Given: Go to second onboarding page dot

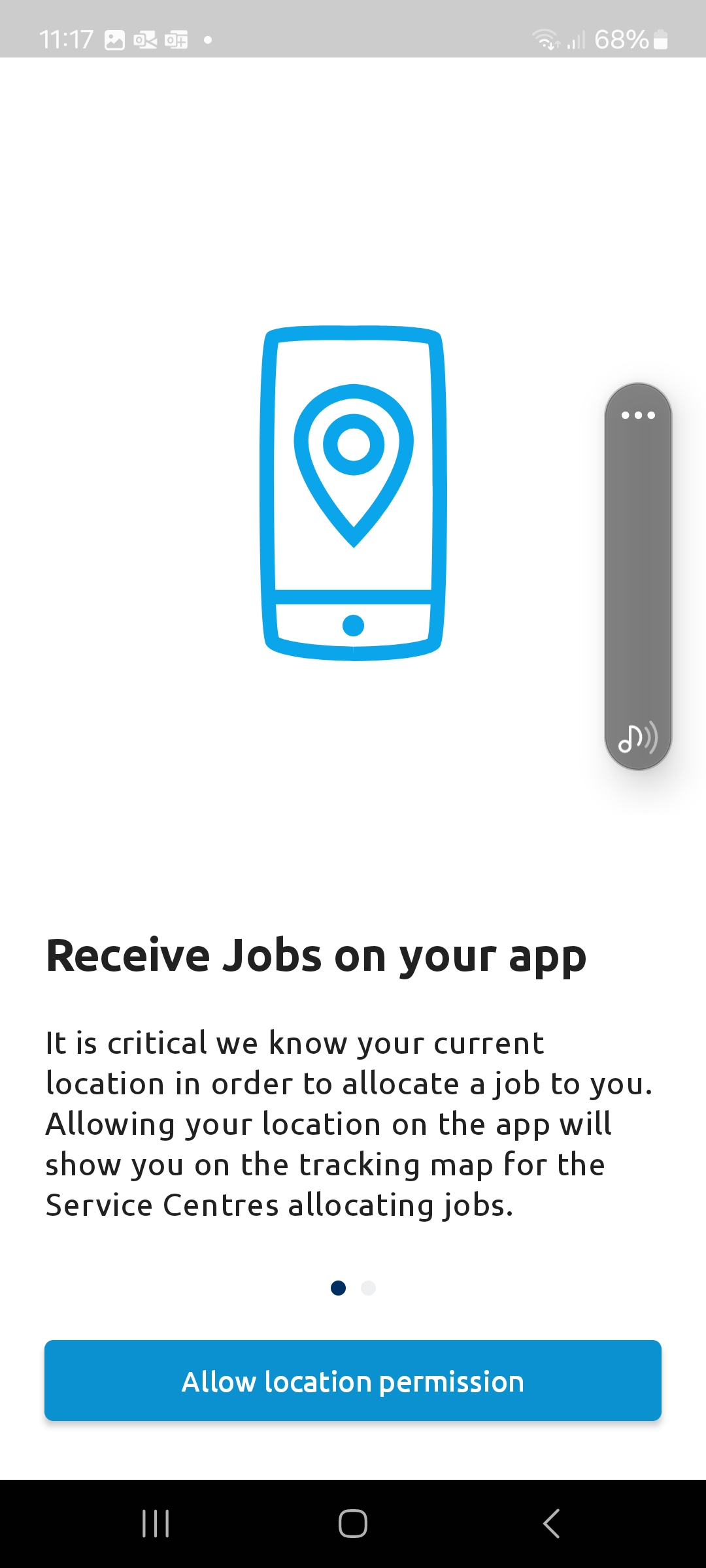Looking at the screenshot, I should point(369,1288).
